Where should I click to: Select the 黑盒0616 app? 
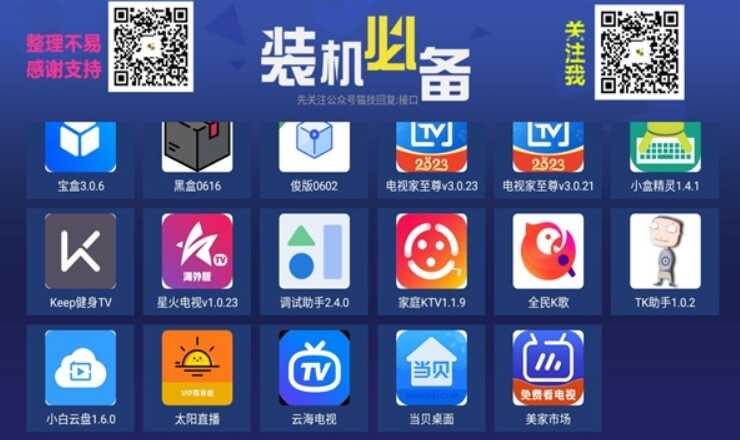pos(197,150)
